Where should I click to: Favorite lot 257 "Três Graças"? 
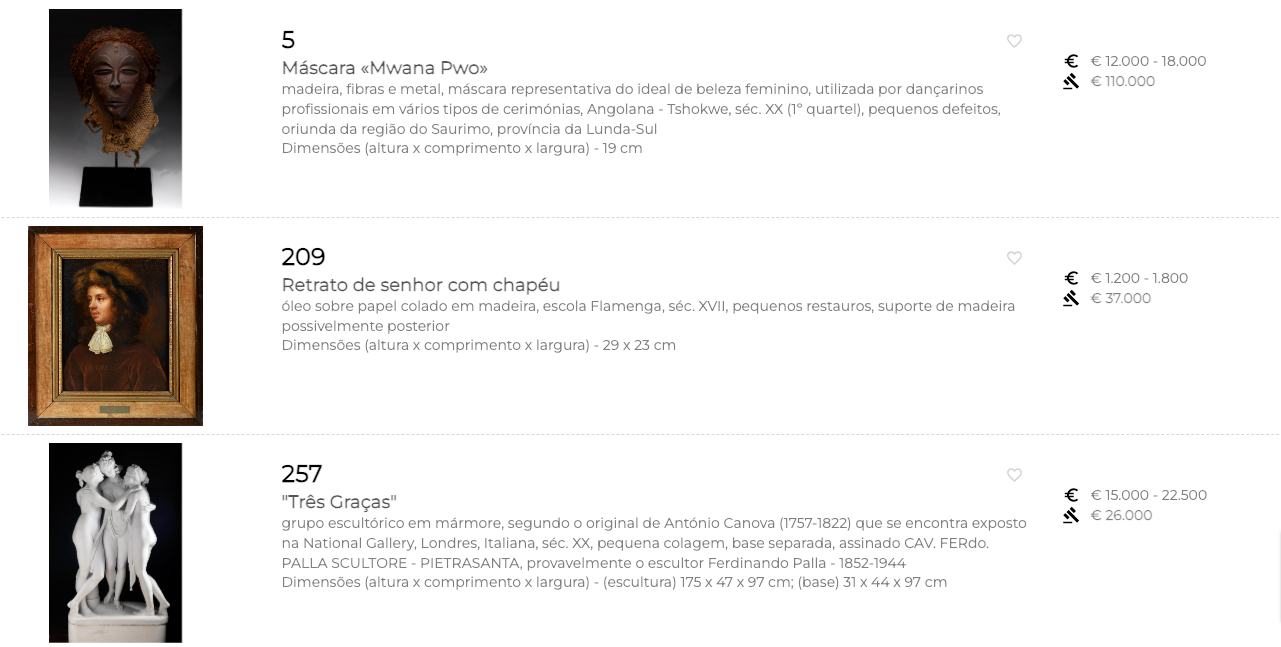pyautogui.click(x=1014, y=475)
